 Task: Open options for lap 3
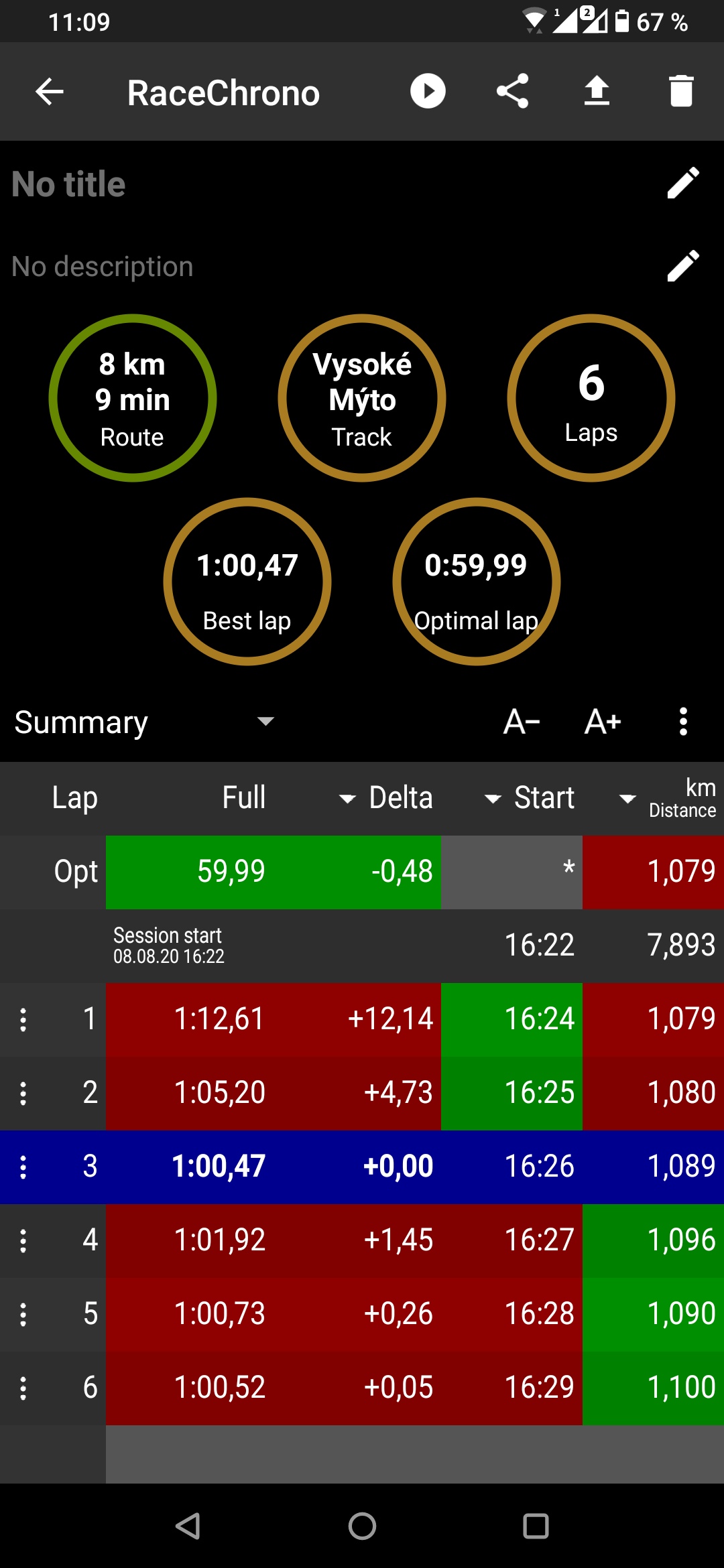click(23, 1167)
